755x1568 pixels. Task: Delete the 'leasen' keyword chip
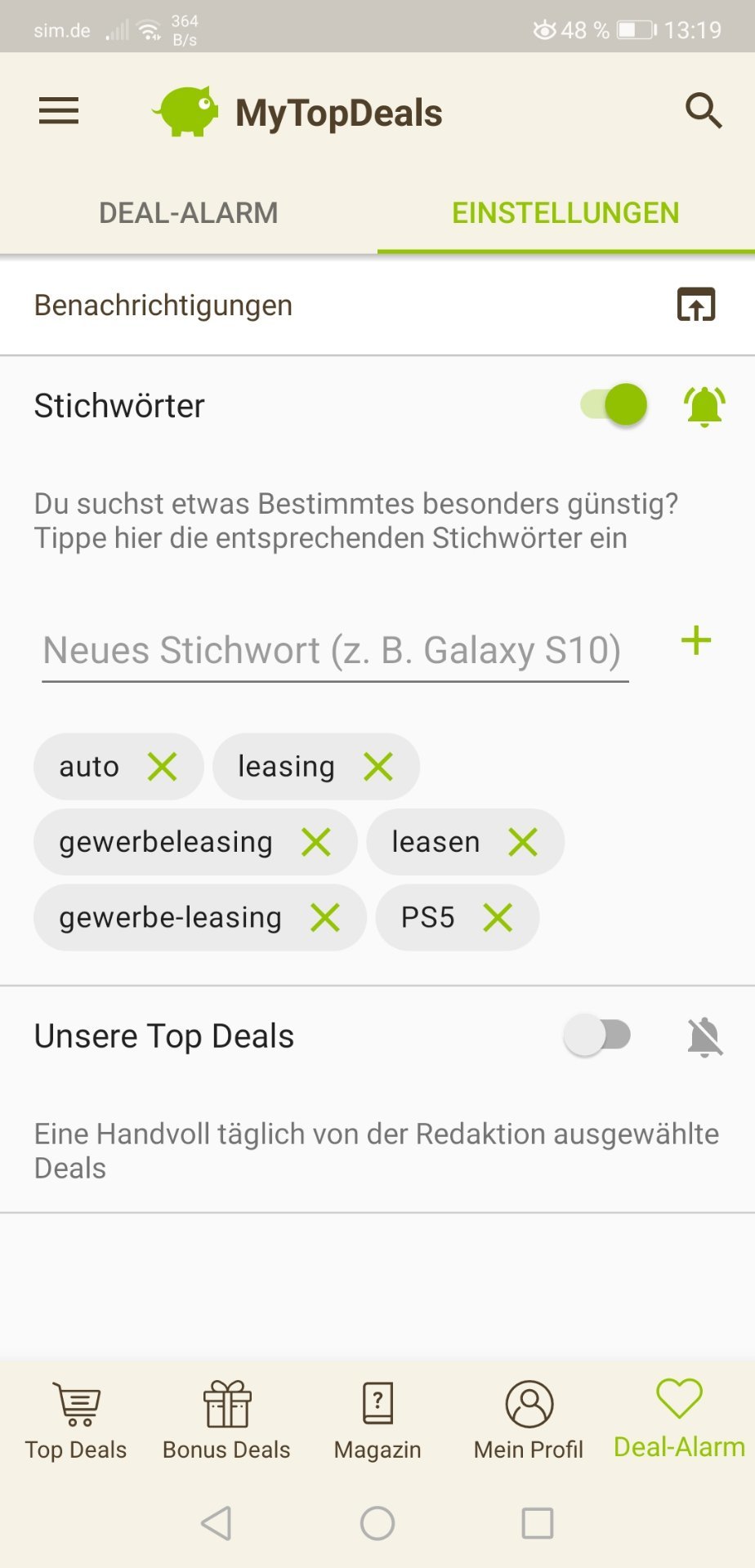[x=523, y=842]
